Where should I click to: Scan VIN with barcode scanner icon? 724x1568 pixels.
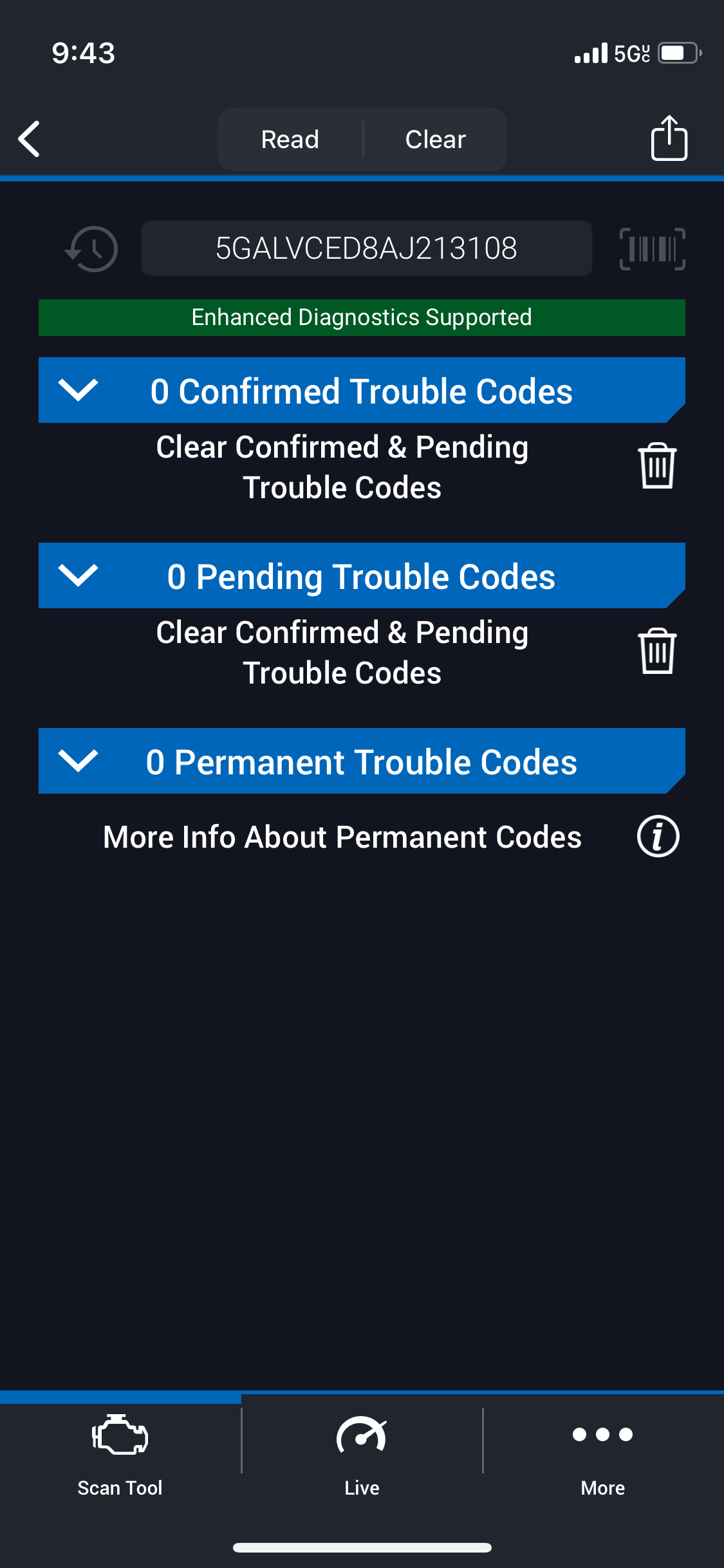(x=652, y=249)
